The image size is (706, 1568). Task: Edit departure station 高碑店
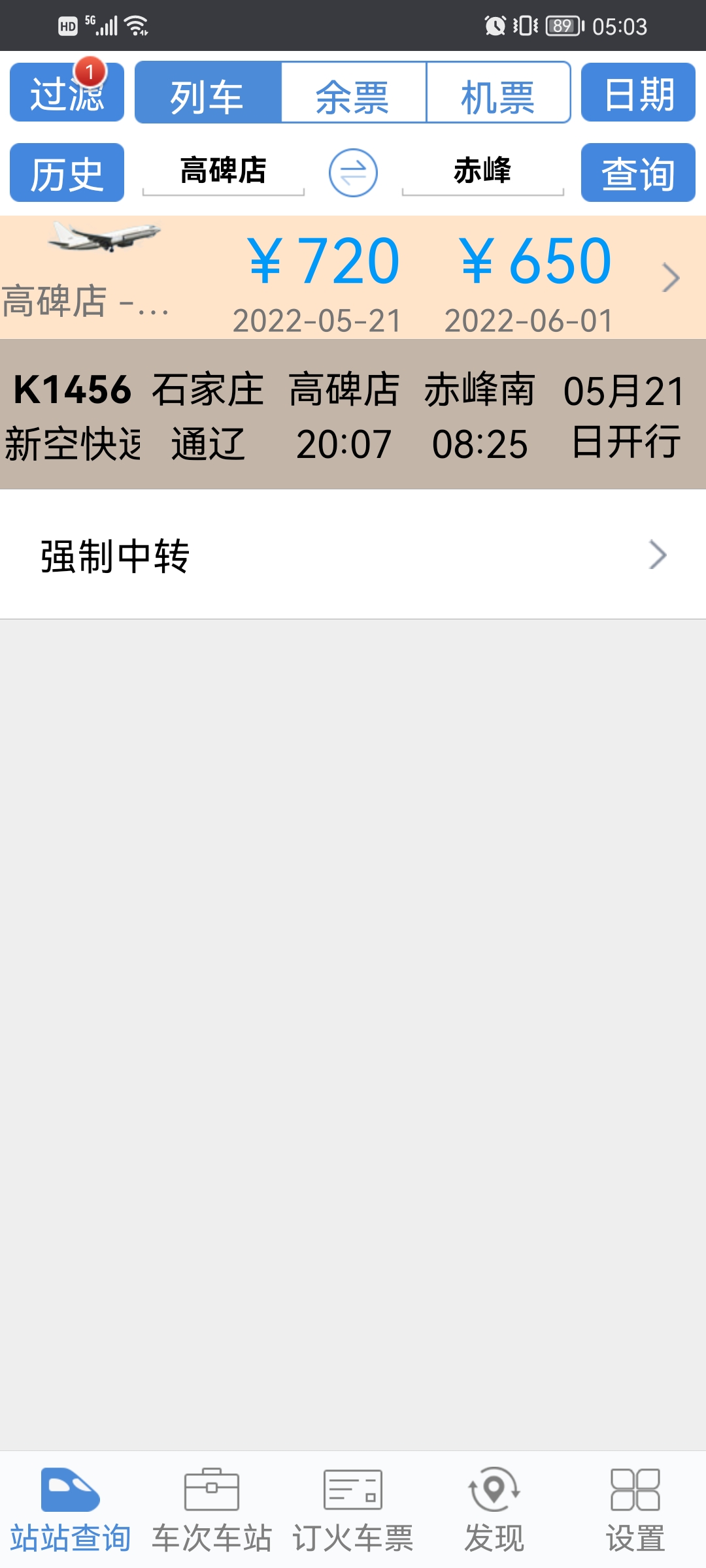(224, 171)
